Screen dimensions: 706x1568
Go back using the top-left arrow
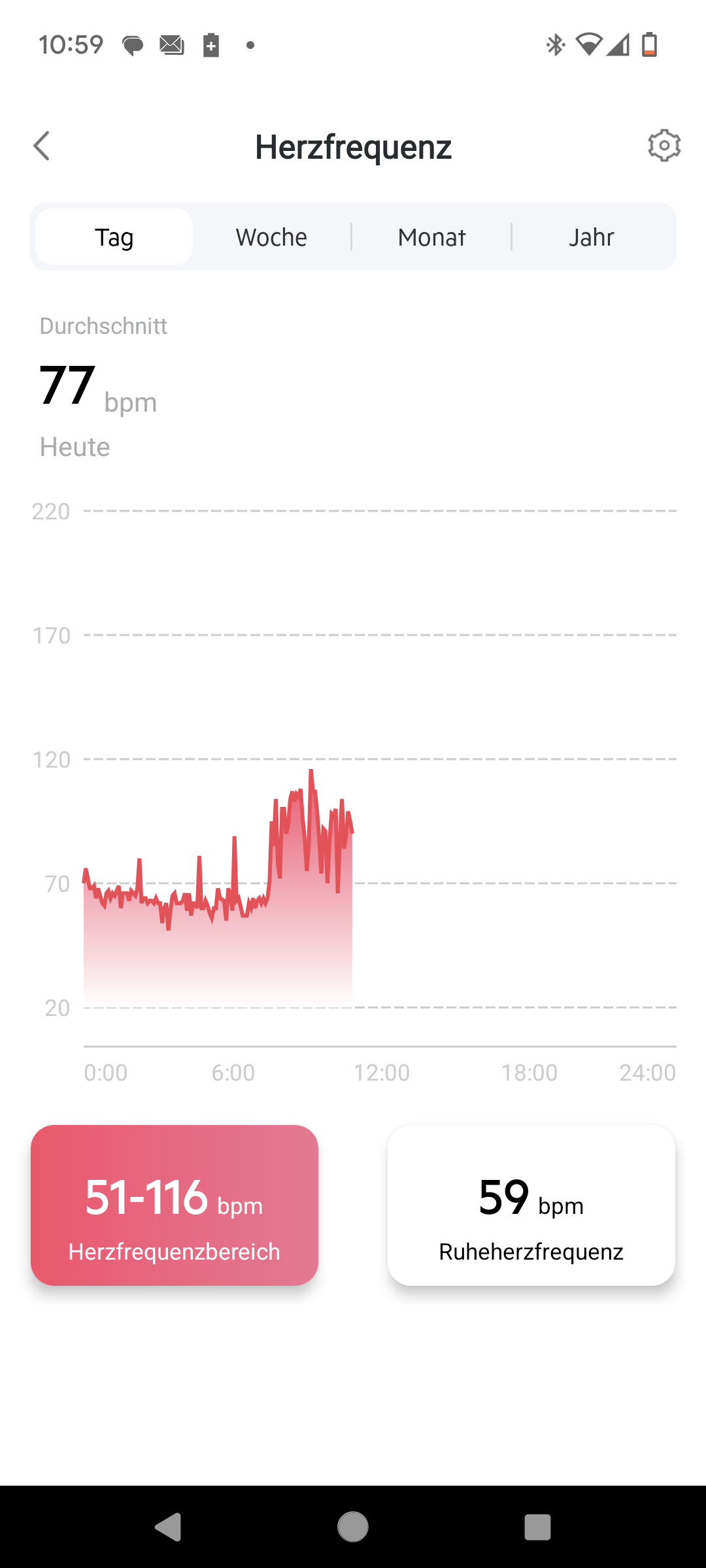tap(42, 146)
